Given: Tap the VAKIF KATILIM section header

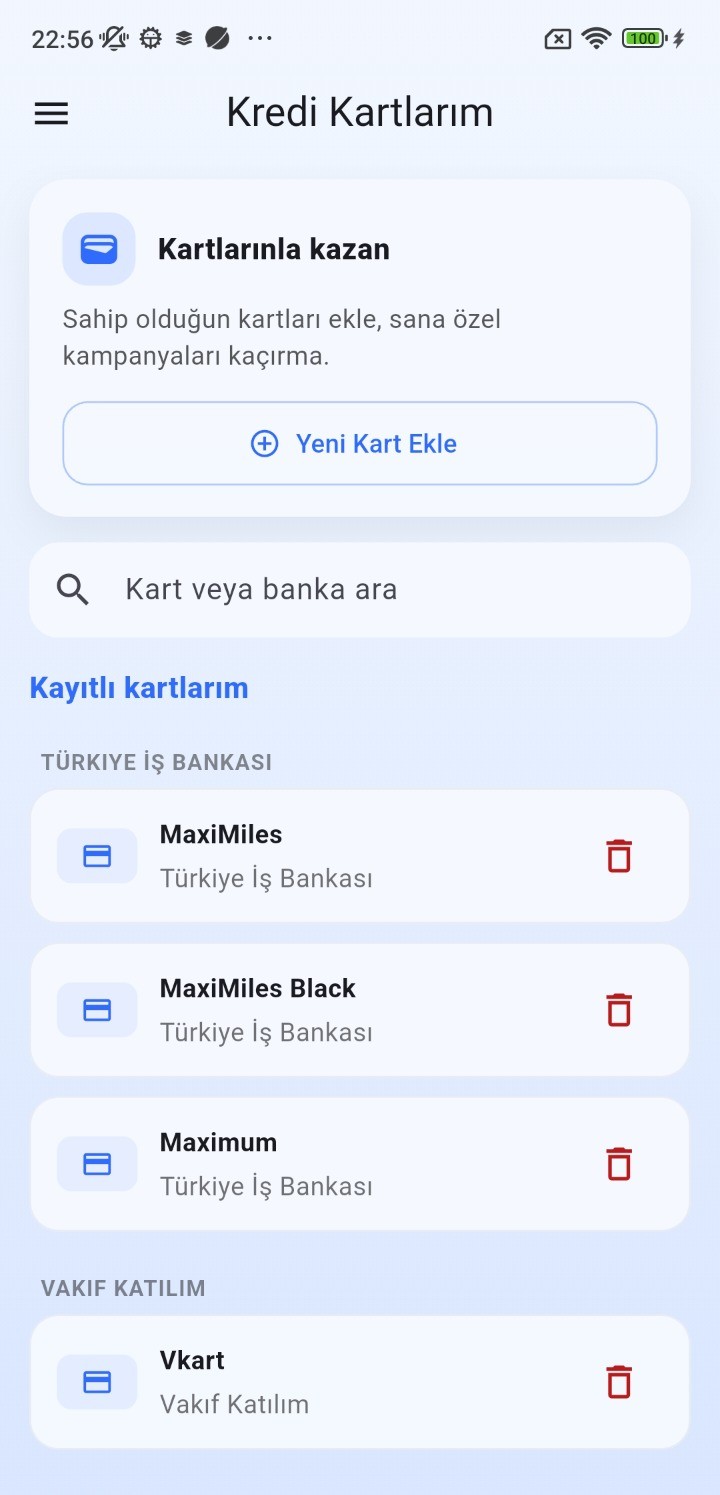Looking at the screenshot, I should pos(123,1288).
